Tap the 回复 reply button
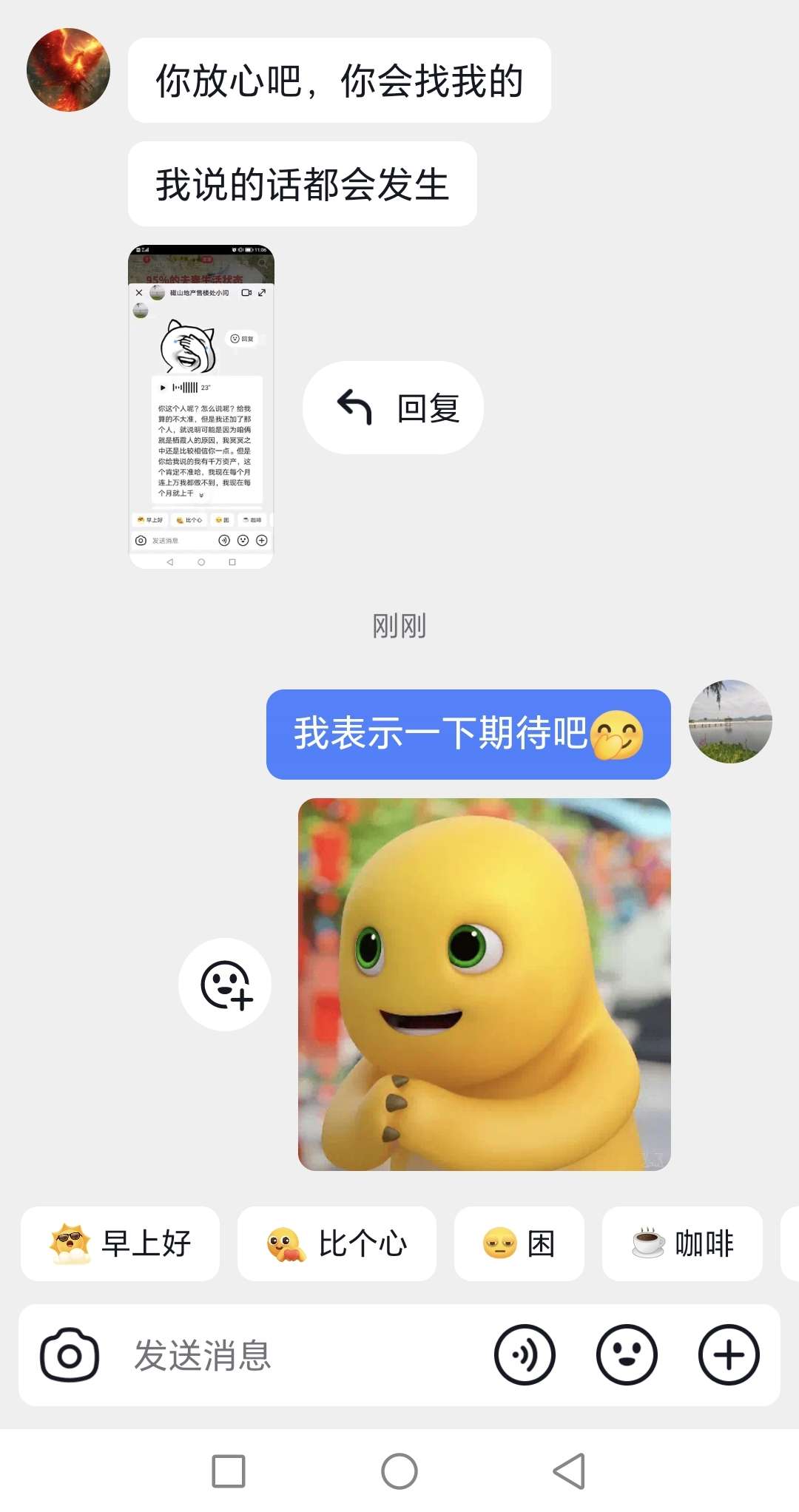Image resolution: width=799 pixels, height=1512 pixels. (x=393, y=408)
